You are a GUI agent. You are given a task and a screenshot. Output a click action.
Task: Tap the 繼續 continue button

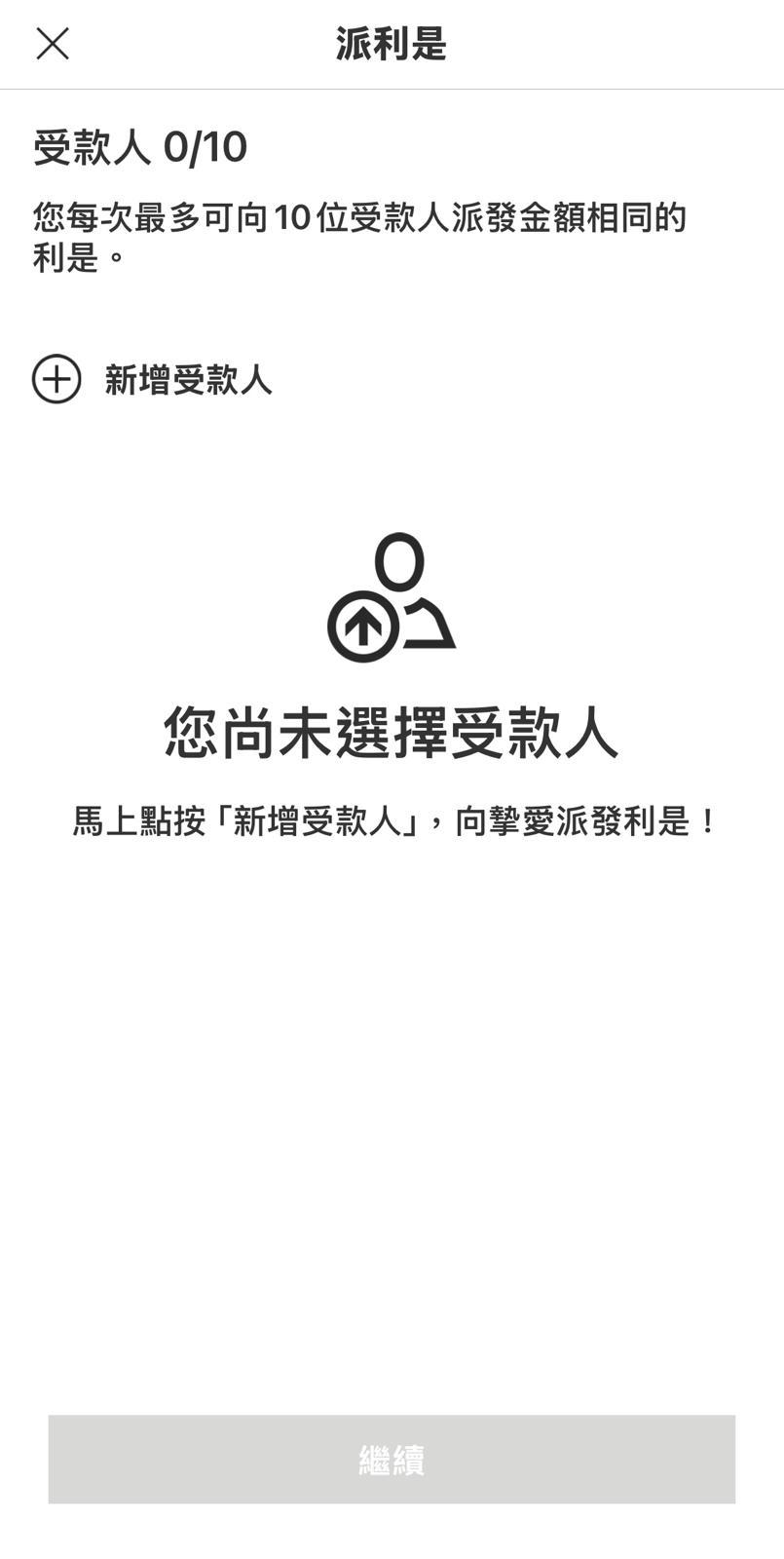(x=392, y=1459)
